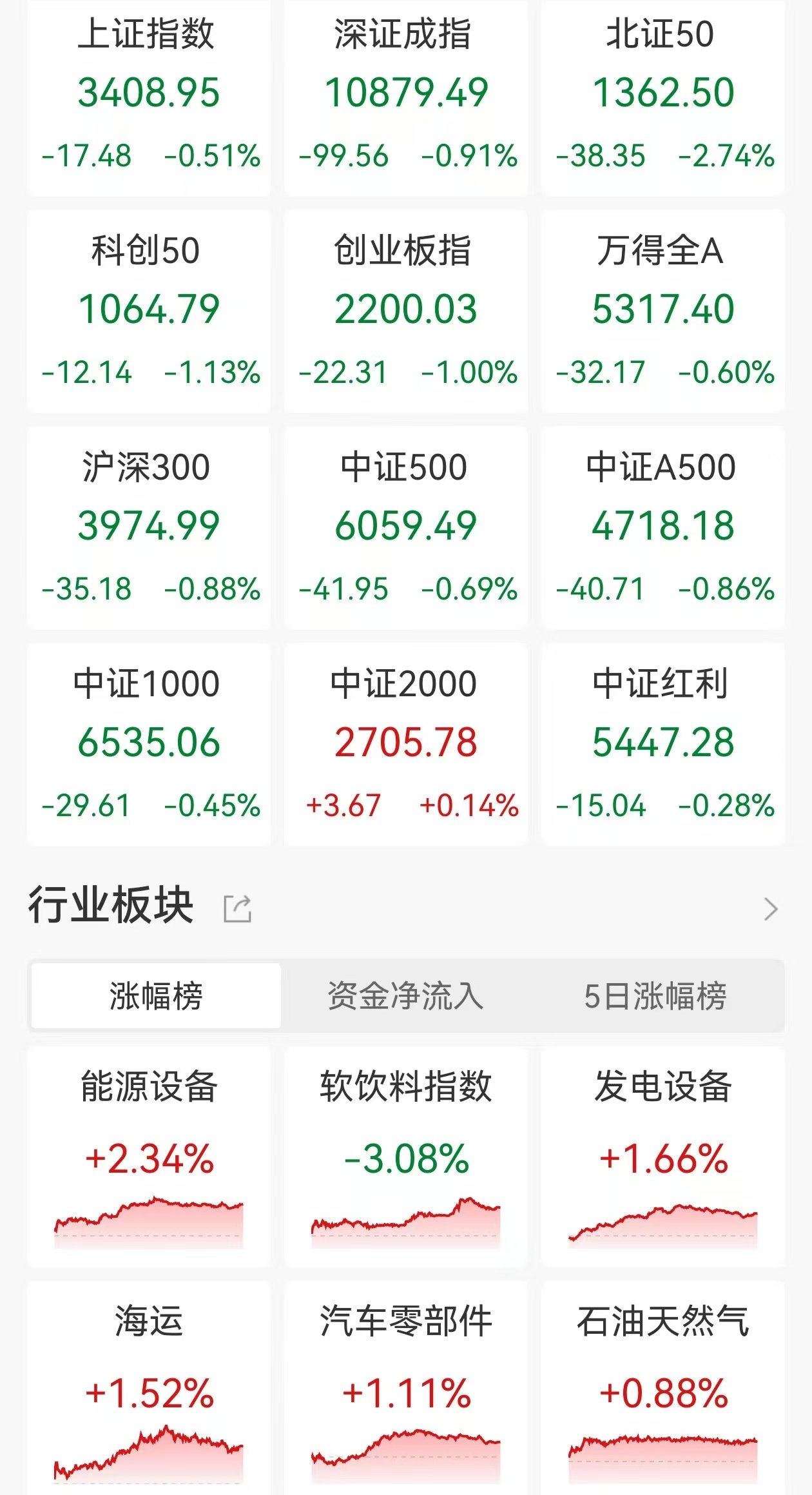Share the 行业板块 section

(x=237, y=909)
